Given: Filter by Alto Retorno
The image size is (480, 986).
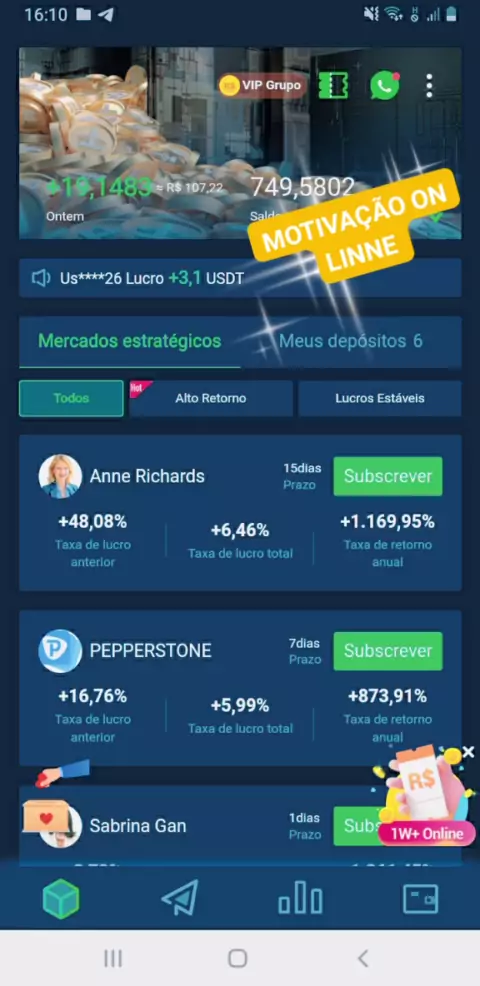Looking at the screenshot, I should 211,398.
